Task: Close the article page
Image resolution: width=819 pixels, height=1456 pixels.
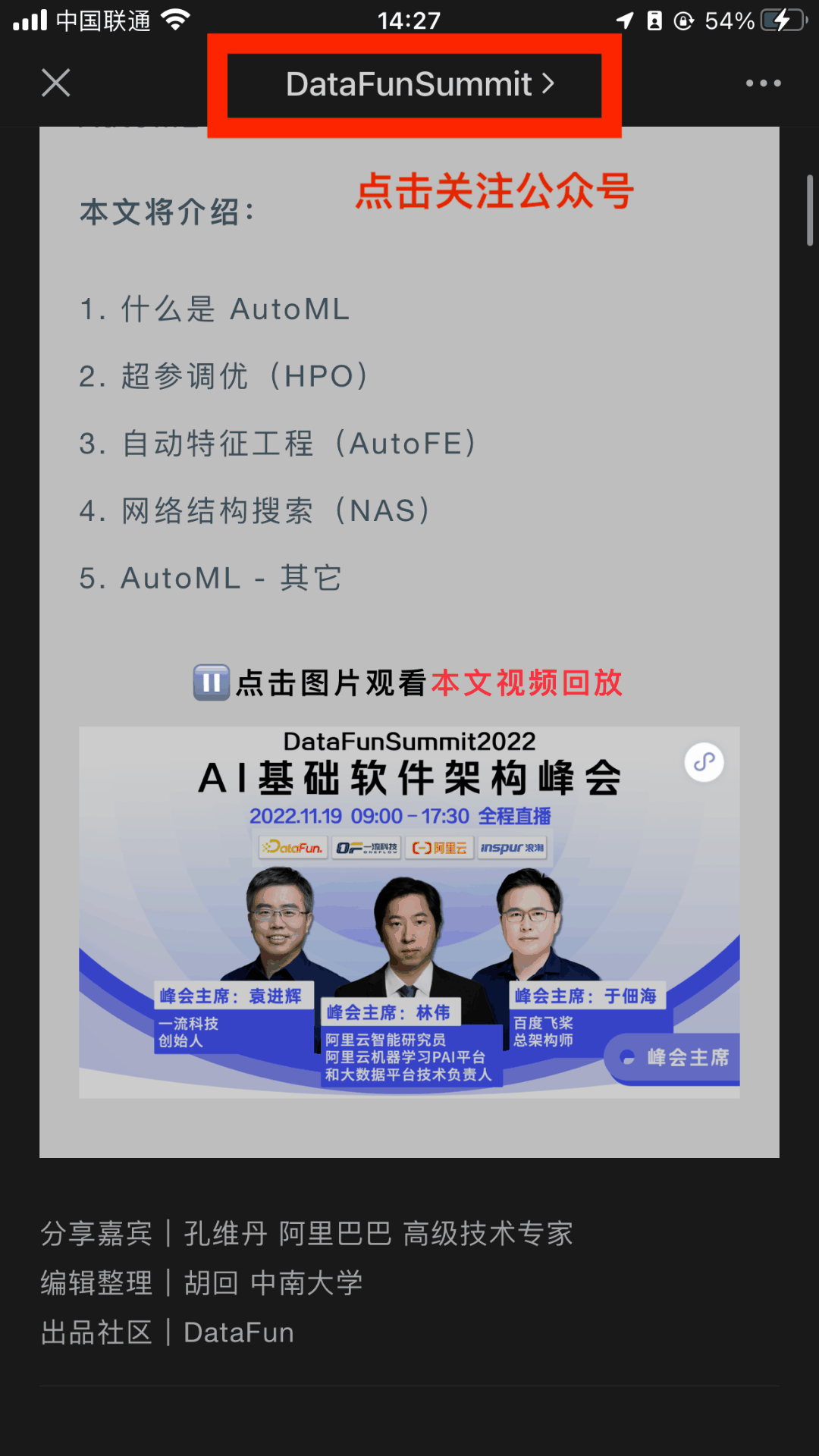Action: (x=56, y=83)
